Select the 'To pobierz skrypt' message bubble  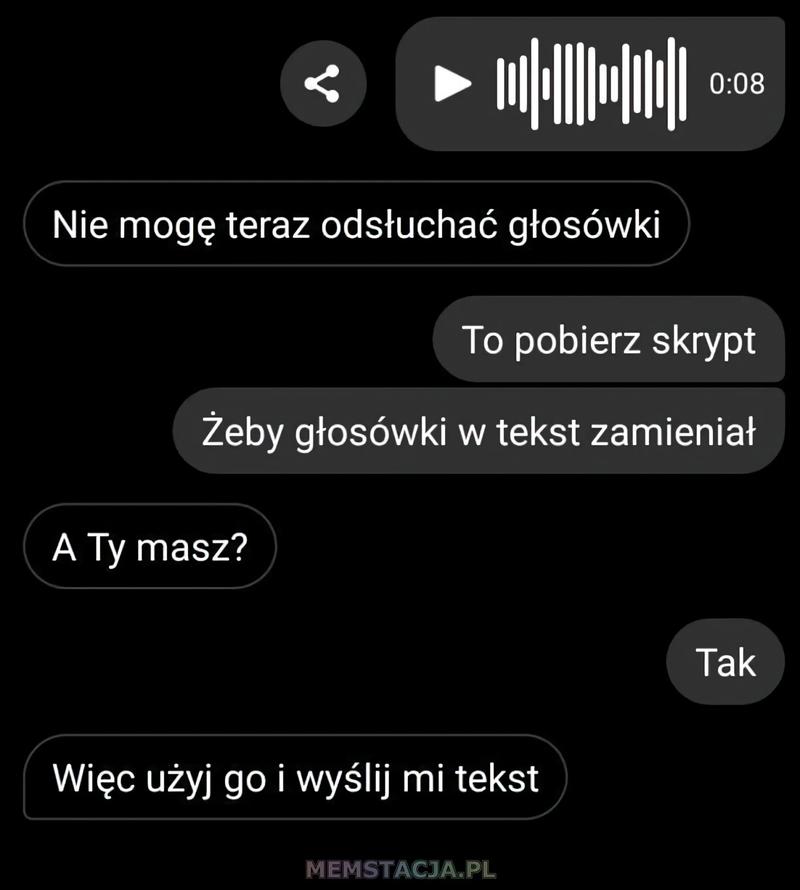611,340
